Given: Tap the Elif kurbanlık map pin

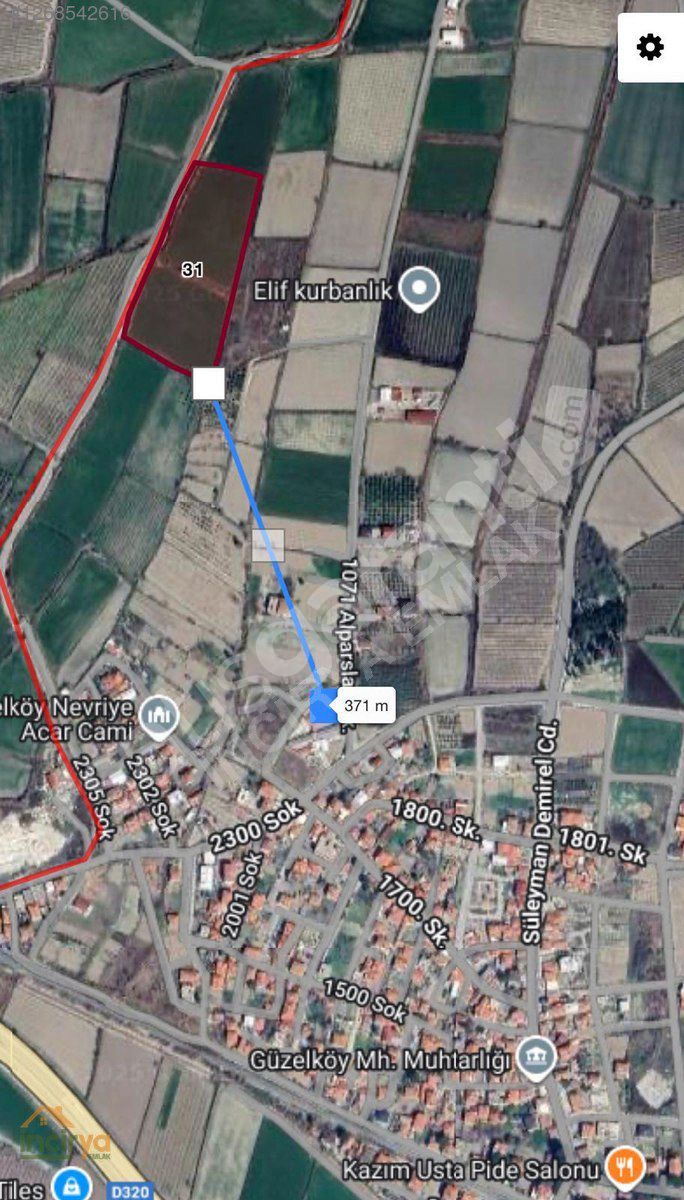Looking at the screenshot, I should click(x=419, y=289).
